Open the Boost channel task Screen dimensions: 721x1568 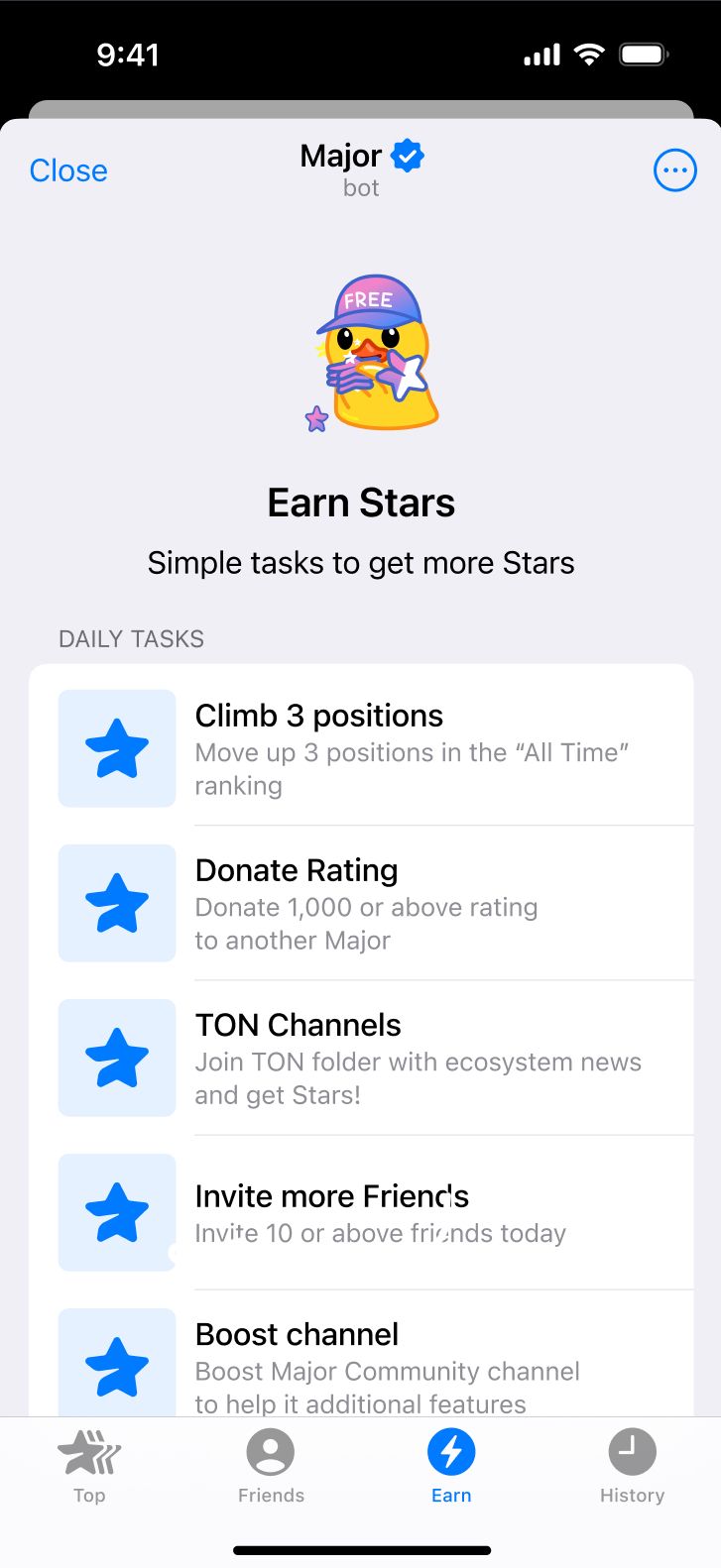(x=361, y=1365)
